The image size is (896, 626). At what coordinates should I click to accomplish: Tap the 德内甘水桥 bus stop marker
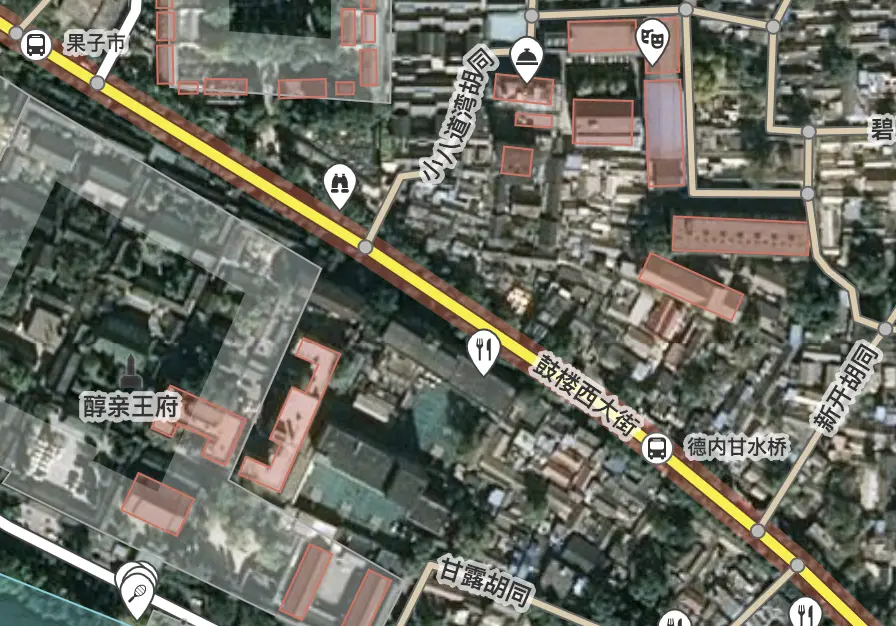(657, 447)
